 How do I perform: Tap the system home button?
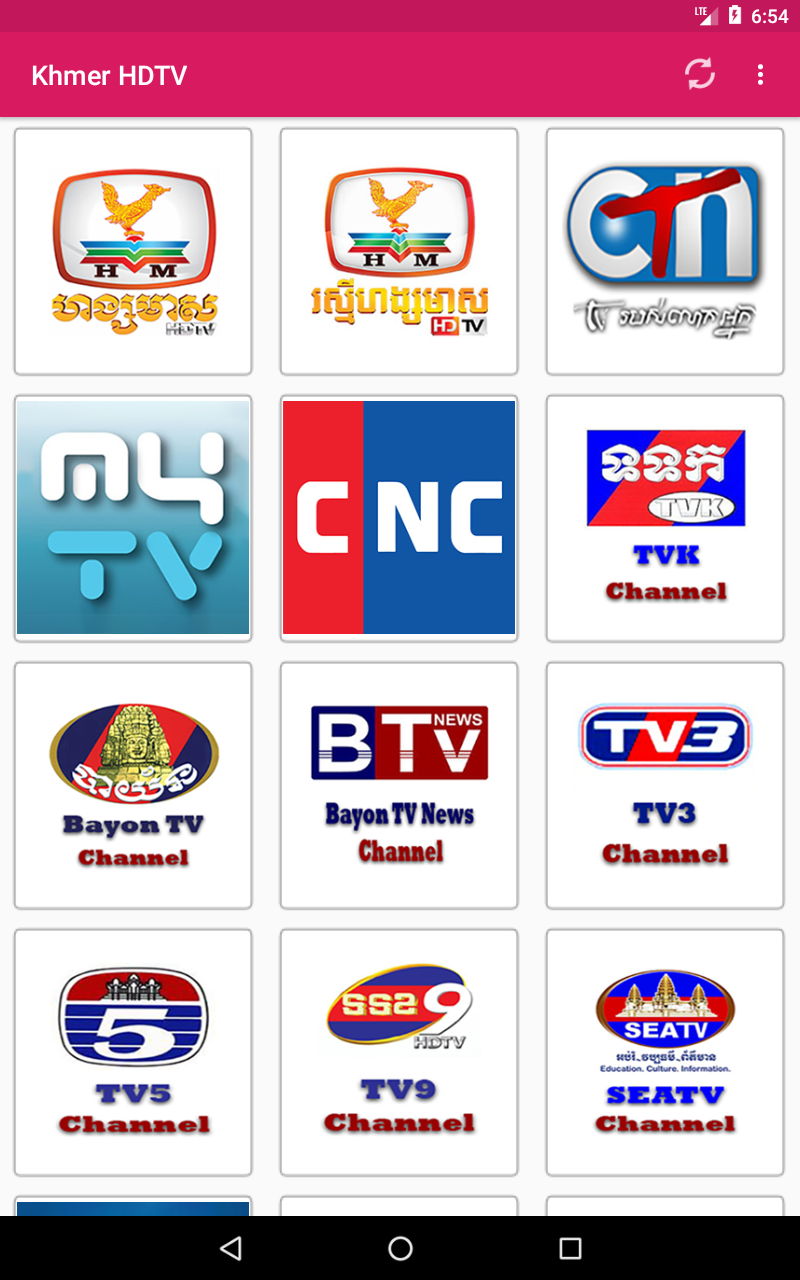[x=400, y=1248]
